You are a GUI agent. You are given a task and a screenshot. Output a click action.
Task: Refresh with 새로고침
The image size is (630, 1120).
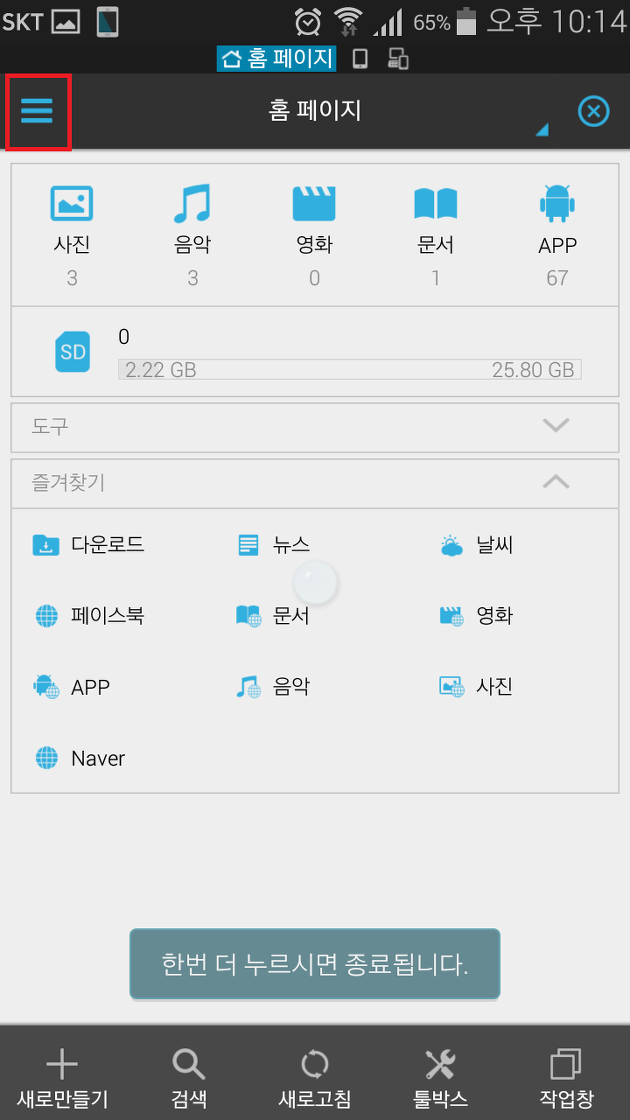(x=314, y=1078)
